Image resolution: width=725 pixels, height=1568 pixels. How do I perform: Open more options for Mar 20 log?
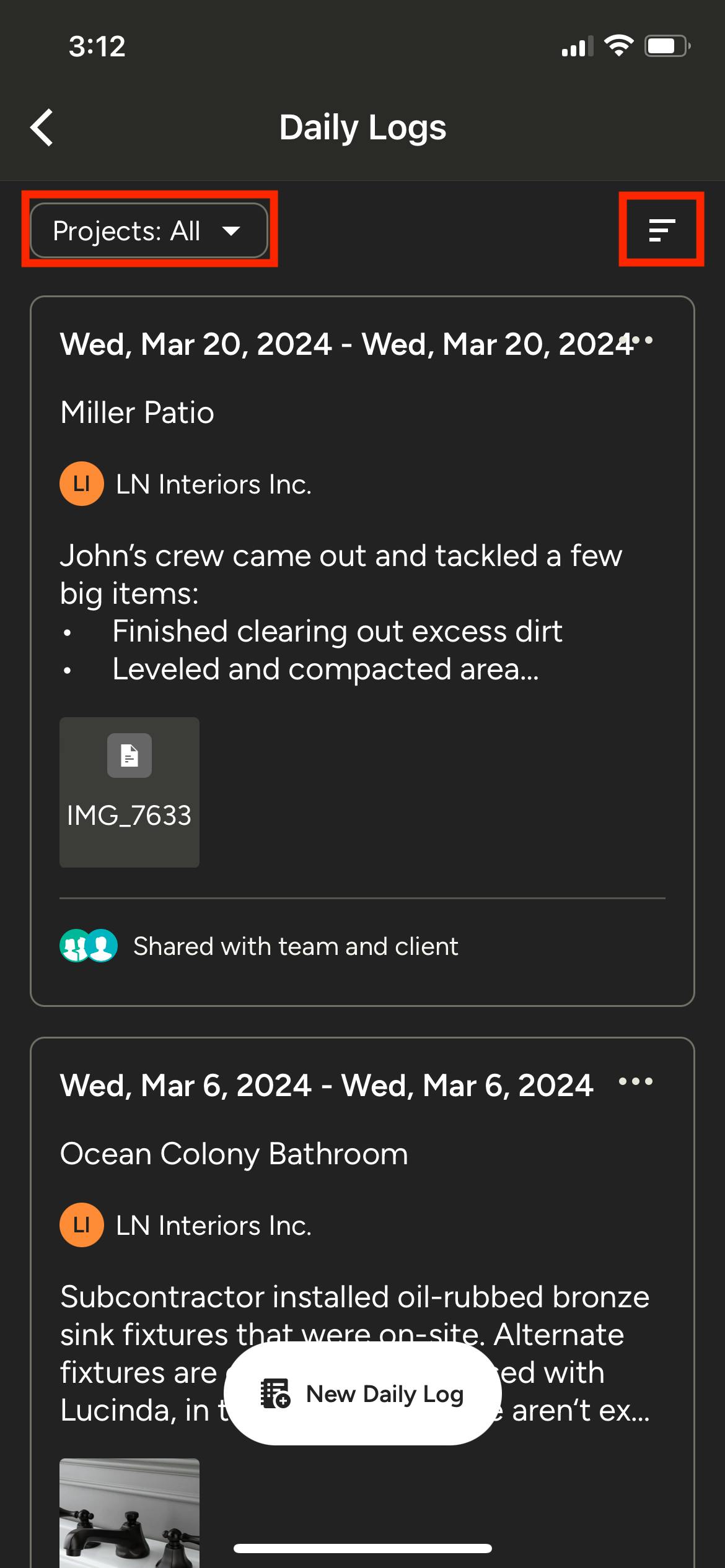641,341
